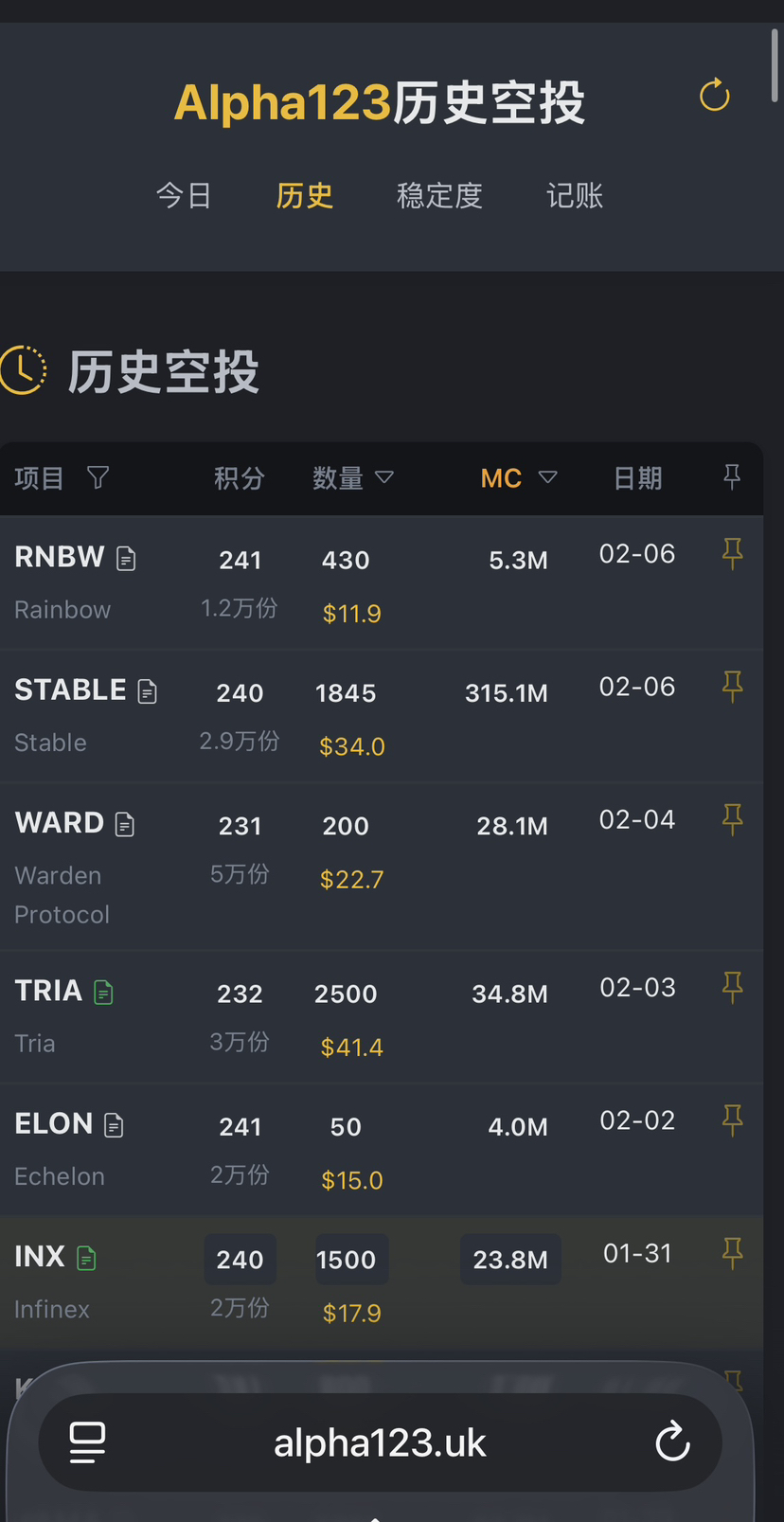
Task: Pin the STABLE airdrop row
Action: point(732,686)
